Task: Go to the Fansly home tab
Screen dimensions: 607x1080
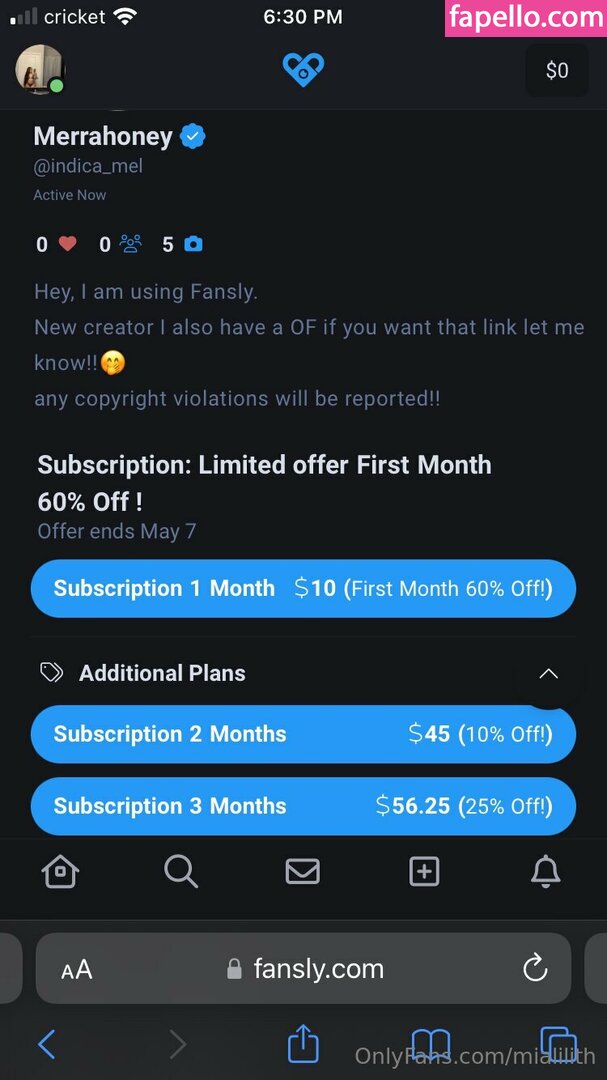Action: pyautogui.click(x=60, y=872)
